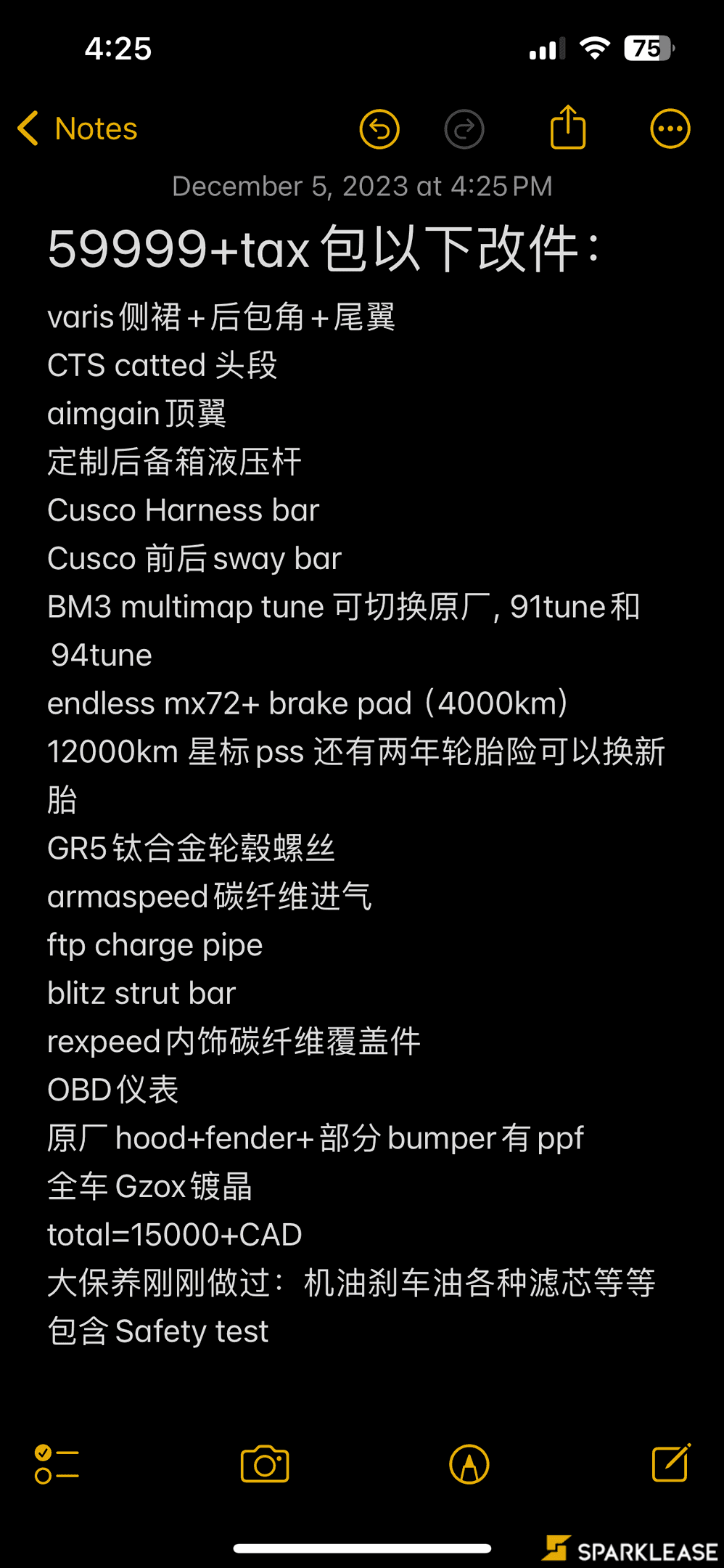Redo the last change
This screenshot has width=724, height=1568.
(x=464, y=129)
